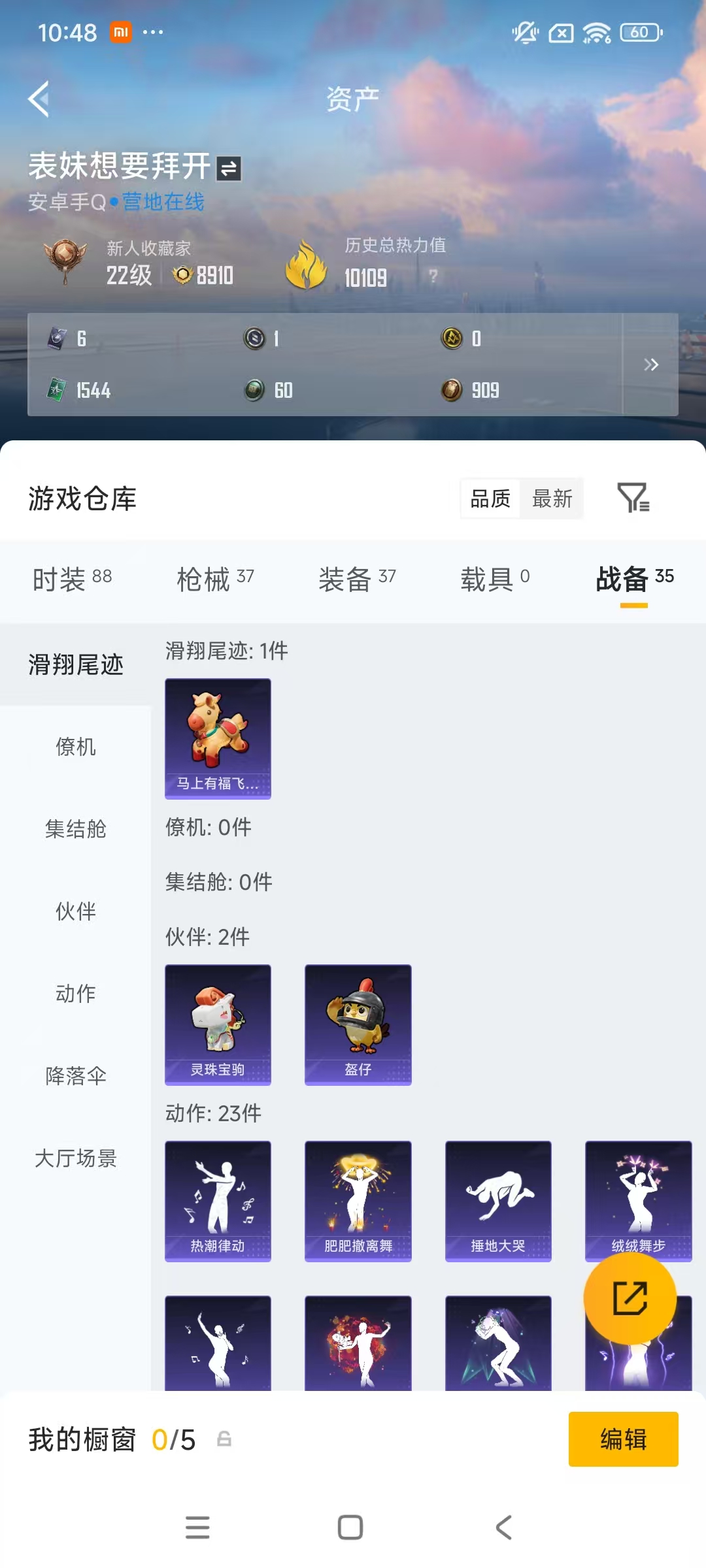Image resolution: width=706 pixels, height=1568 pixels.
Task: Open the filter icon beside 最新
Action: pyautogui.click(x=631, y=498)
